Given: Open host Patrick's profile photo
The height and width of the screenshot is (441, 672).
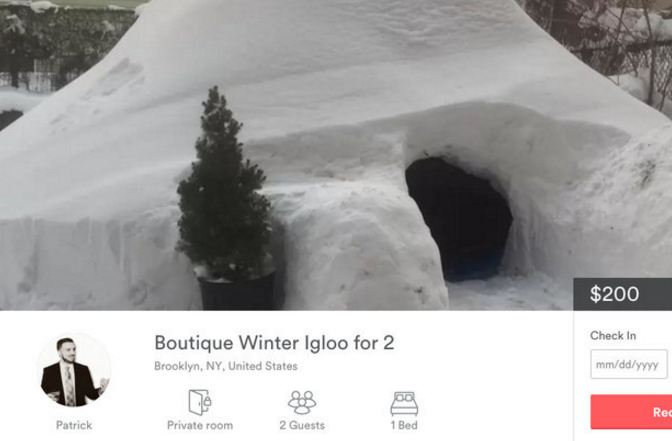Looking at the screenshot, I should (73, 371).
